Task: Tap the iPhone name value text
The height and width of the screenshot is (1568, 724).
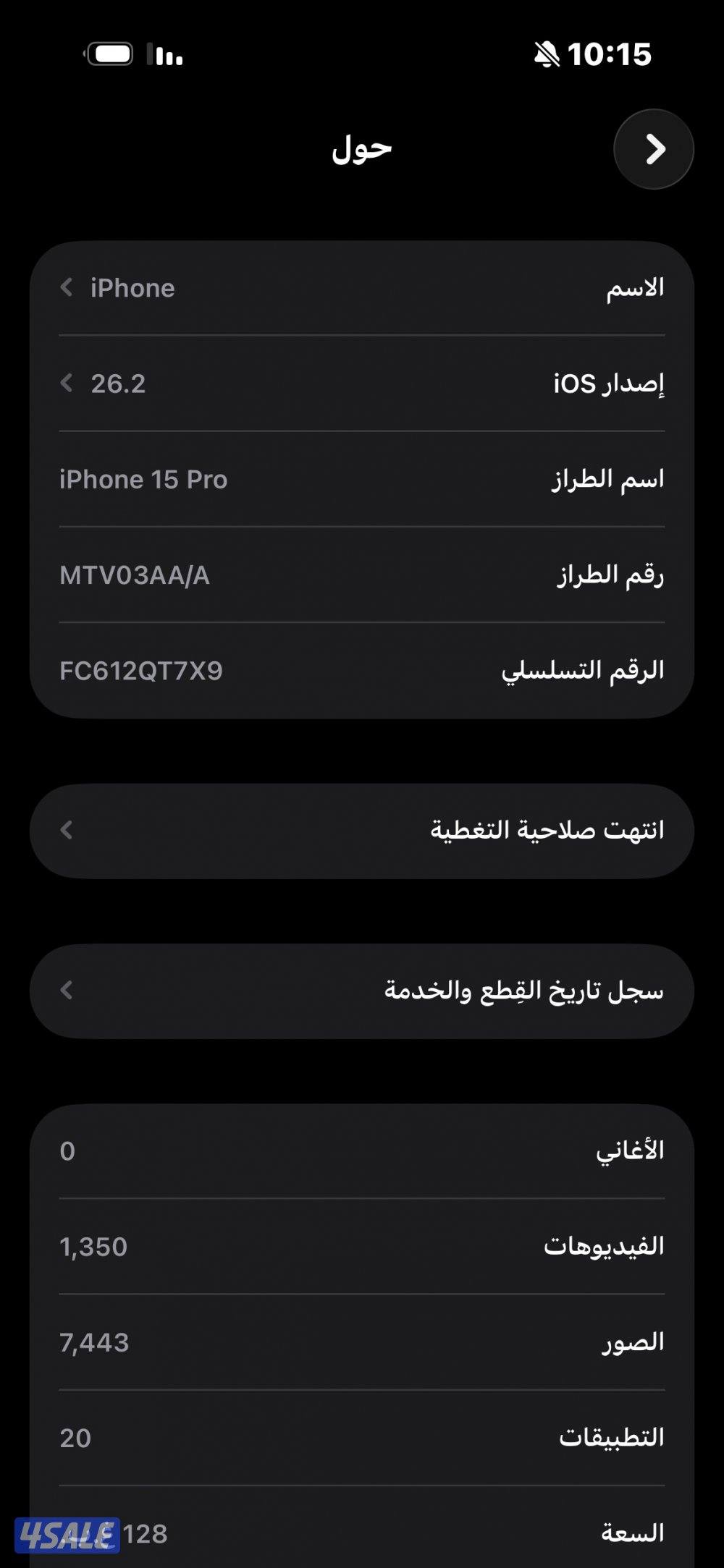Action: tap(131, 288)
